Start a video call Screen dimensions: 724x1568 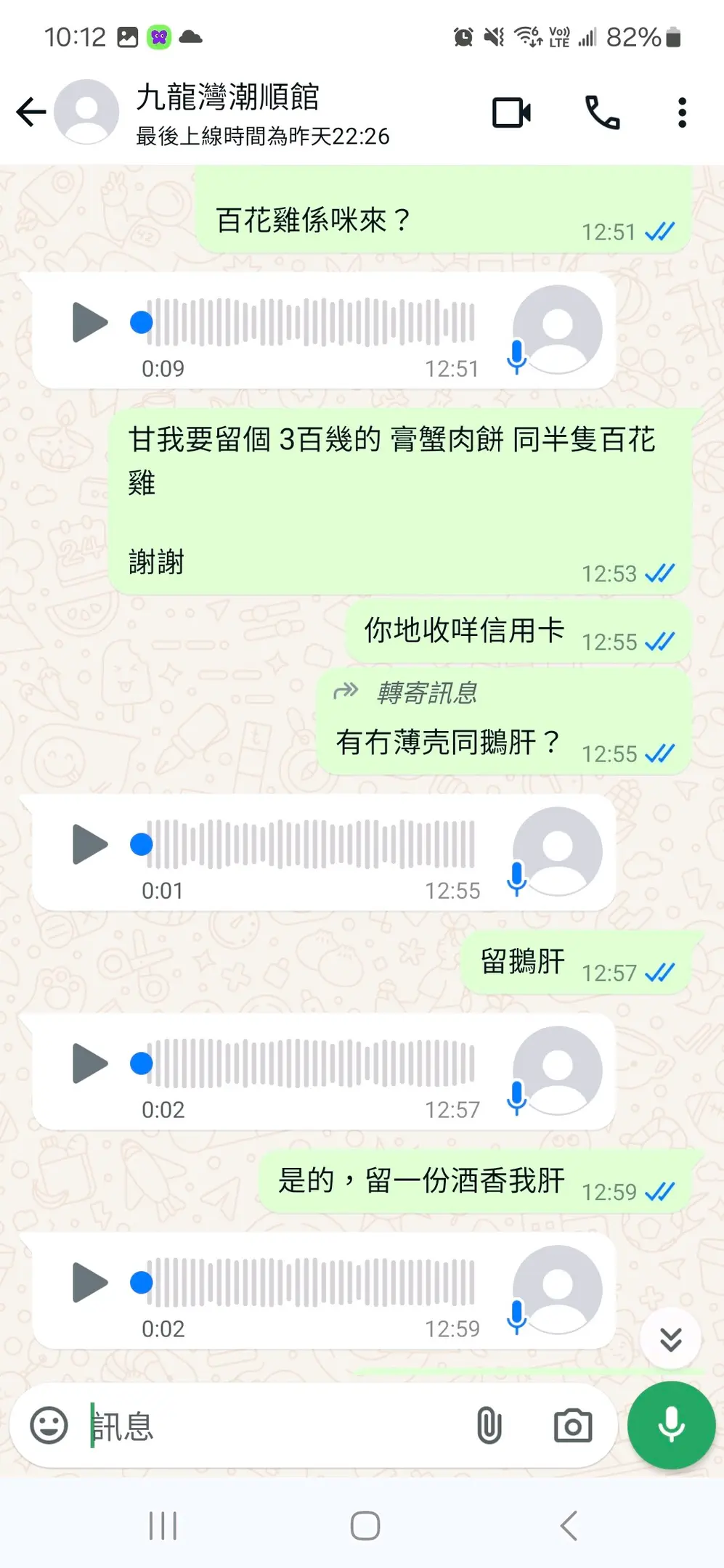pos(511,113)
